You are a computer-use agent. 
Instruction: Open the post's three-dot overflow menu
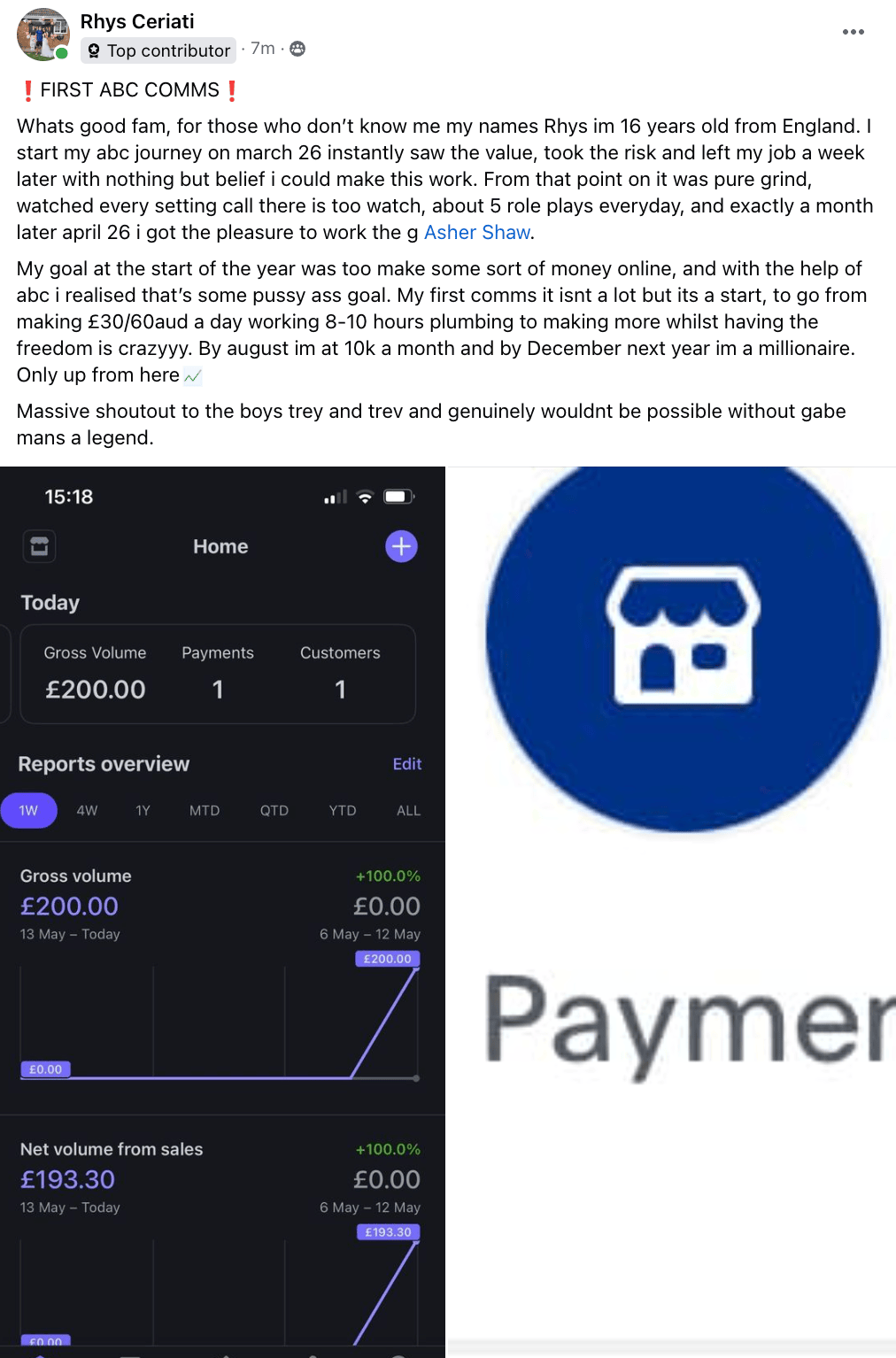[x=853, y=32]
